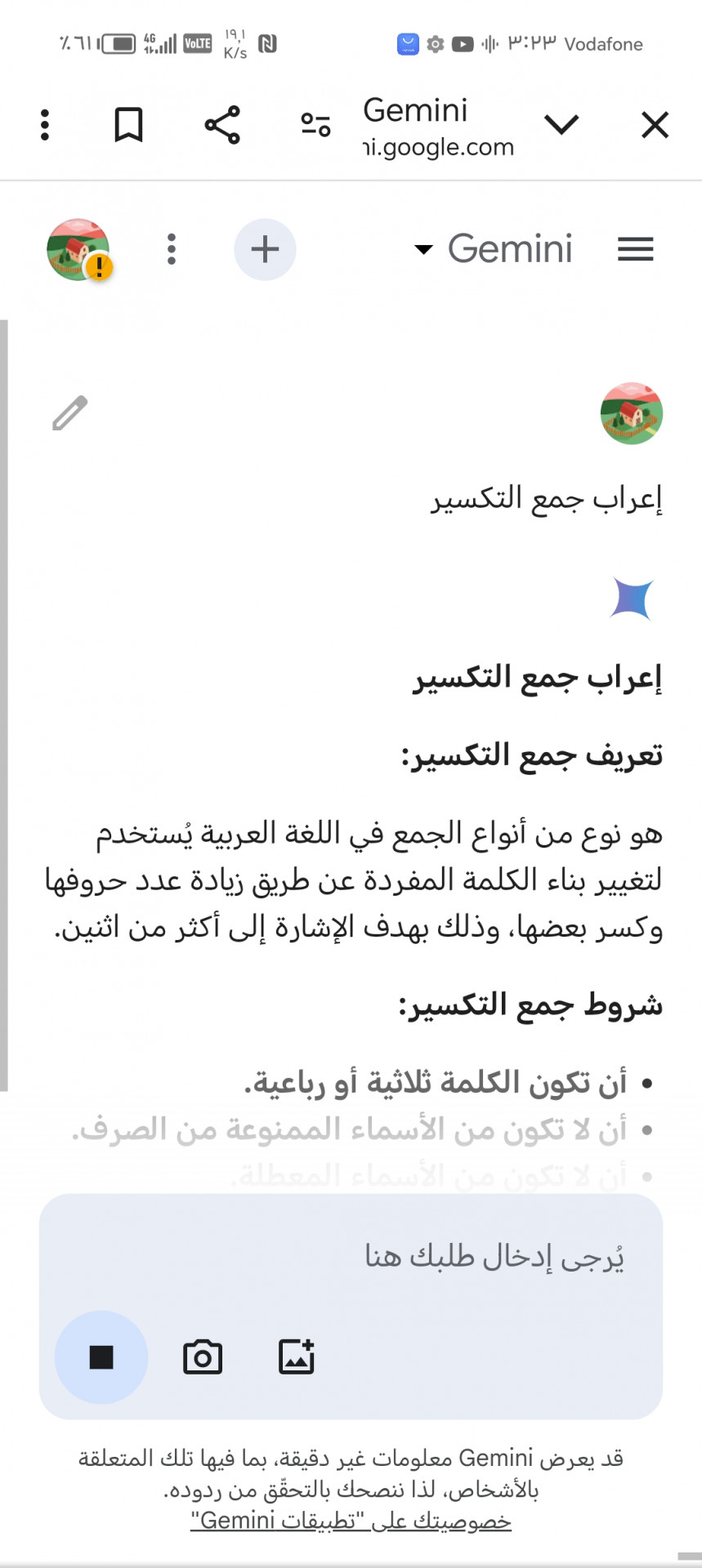Screen dimensions: 702x1568
Task: Close the Gemini browser tab
Action: pyautogui.click(x=655, y=126)
